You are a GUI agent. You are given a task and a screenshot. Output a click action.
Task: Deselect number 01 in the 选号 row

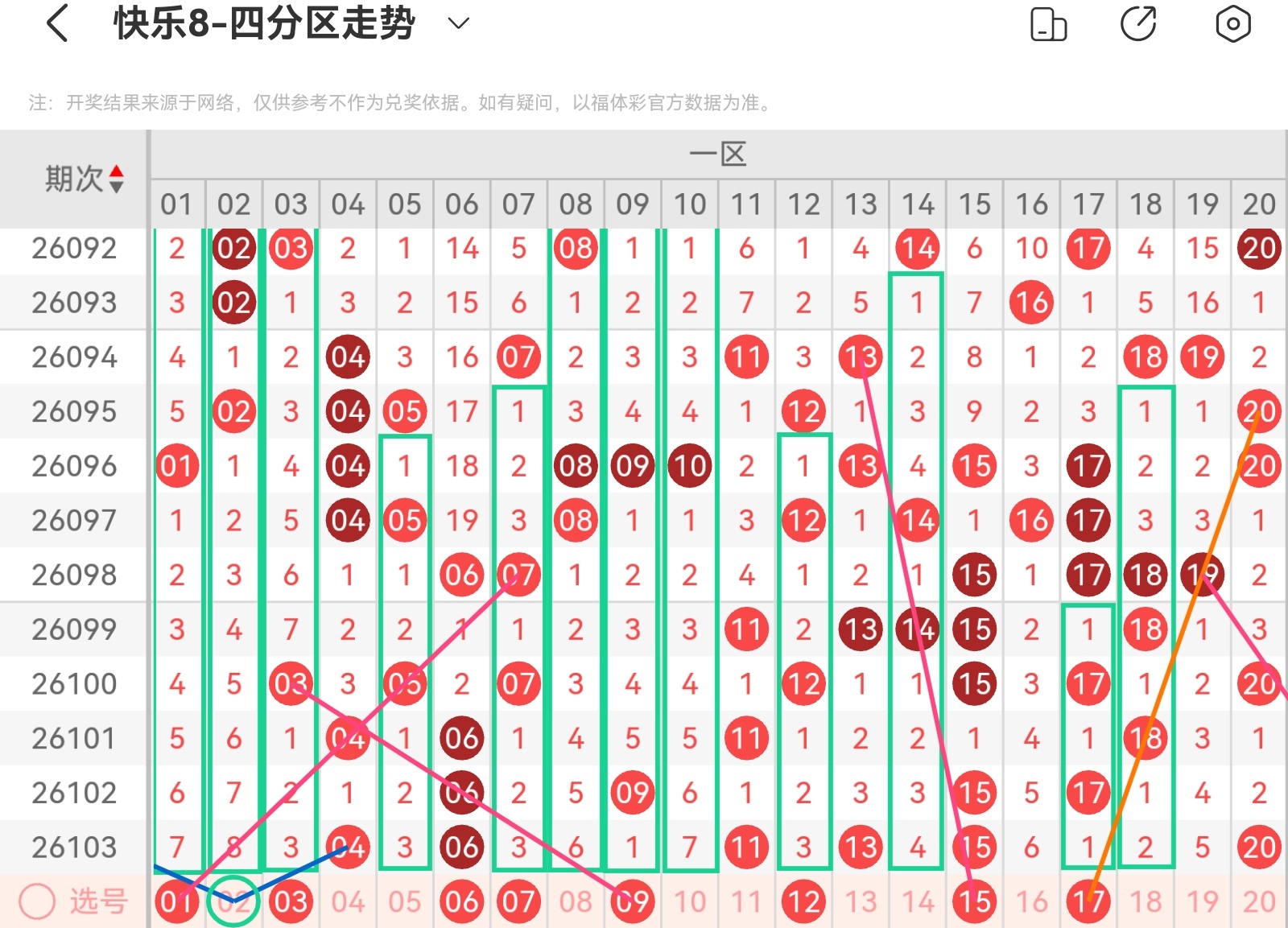(176, 901)
